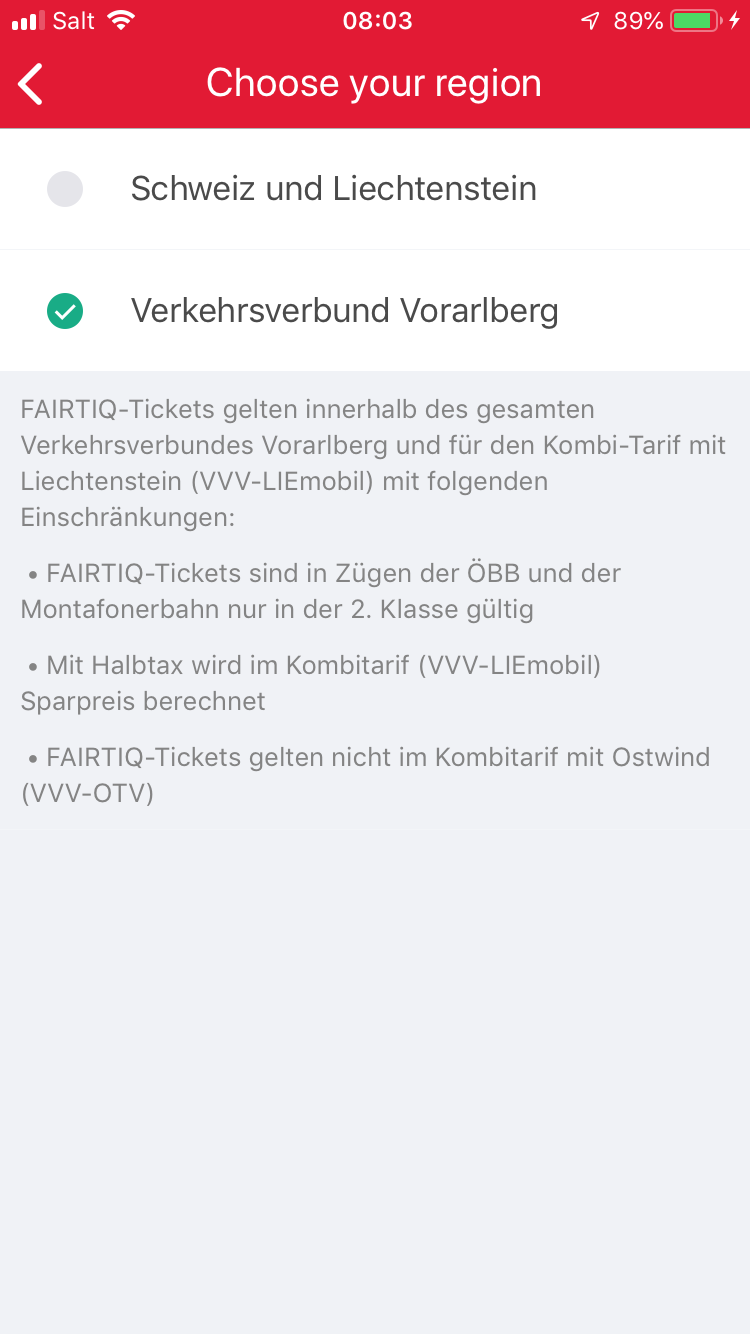Select Schweiz und Liechtenstein region
This screenshot has height=1334, width=750.
click(375, 189)
